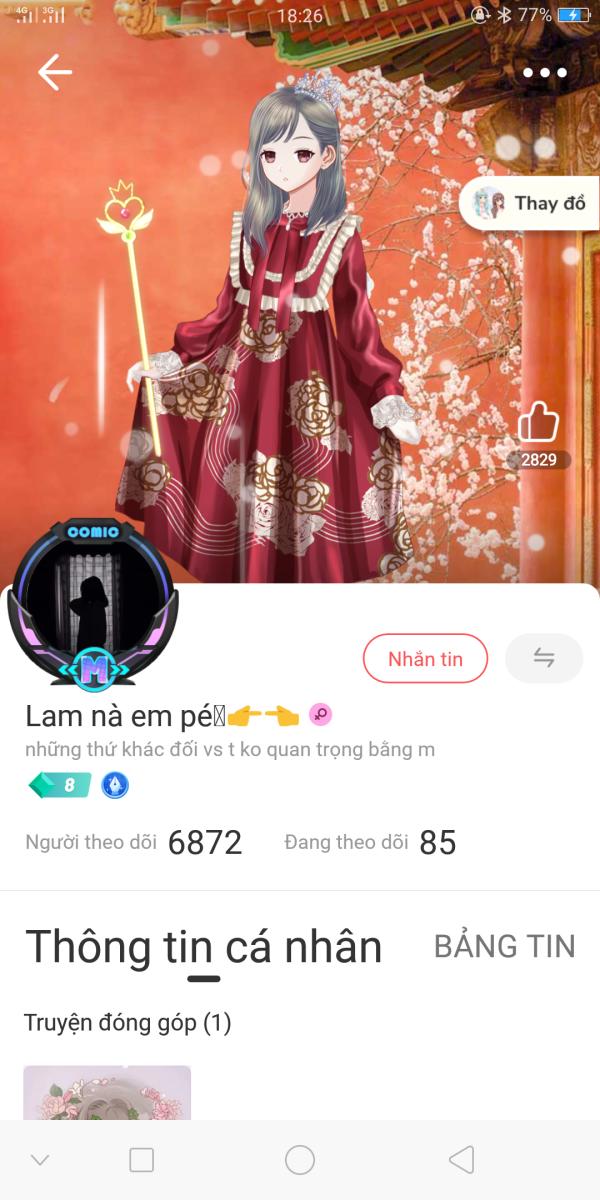
Task: Open the contributed story thumbnail
Action: pos(107,1092)
